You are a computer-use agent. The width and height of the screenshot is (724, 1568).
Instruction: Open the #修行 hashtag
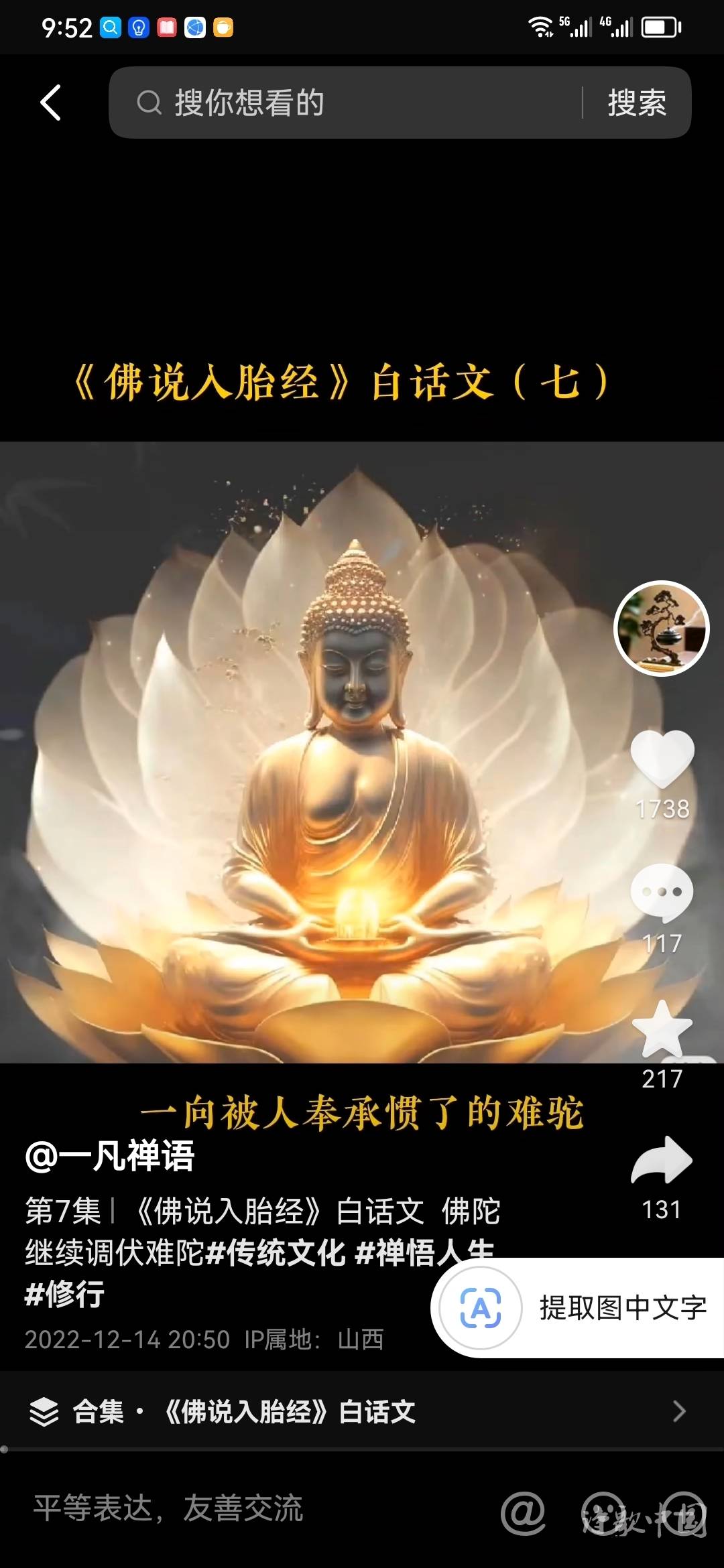pyautogui.click(x=64, y=1294)
